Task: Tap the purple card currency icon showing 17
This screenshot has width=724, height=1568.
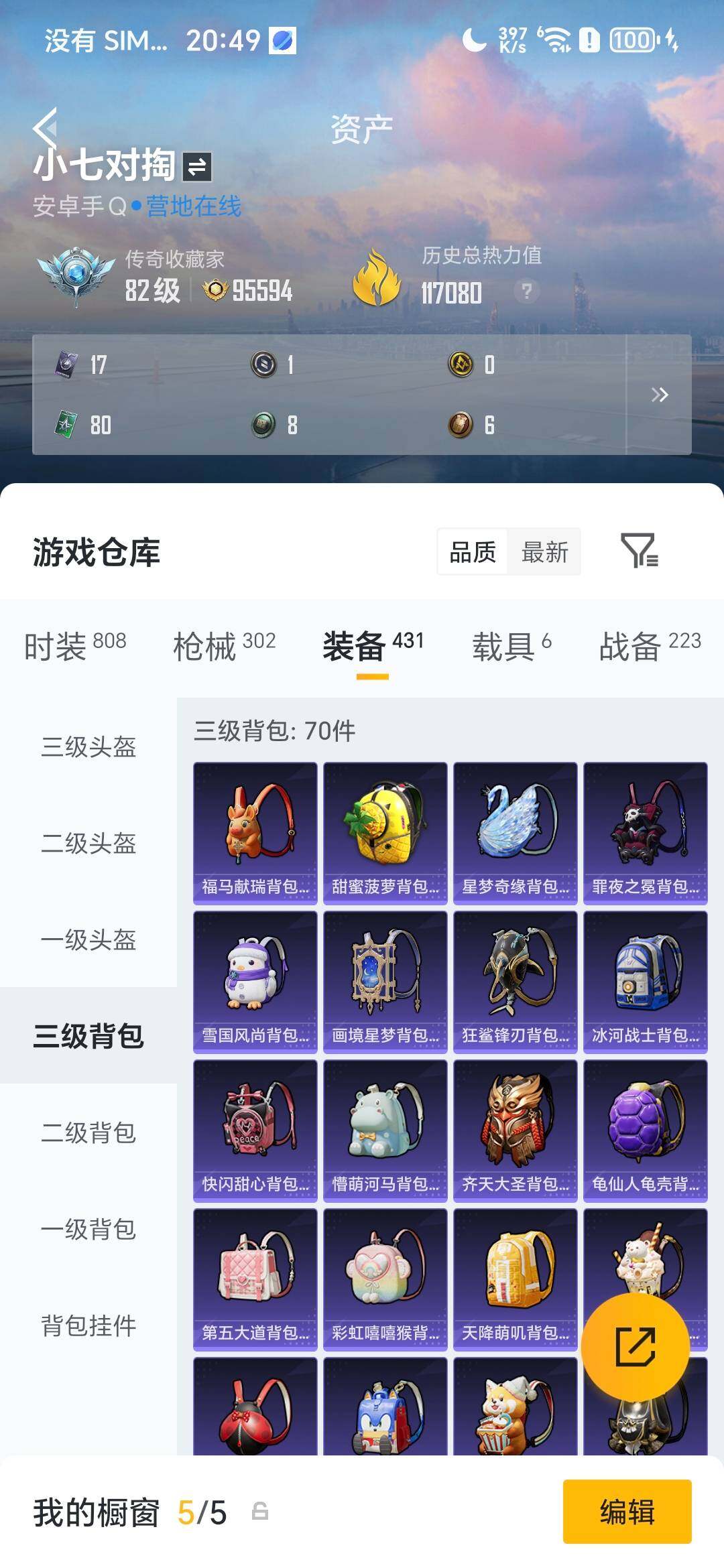Action: click(x=60, y=363)
